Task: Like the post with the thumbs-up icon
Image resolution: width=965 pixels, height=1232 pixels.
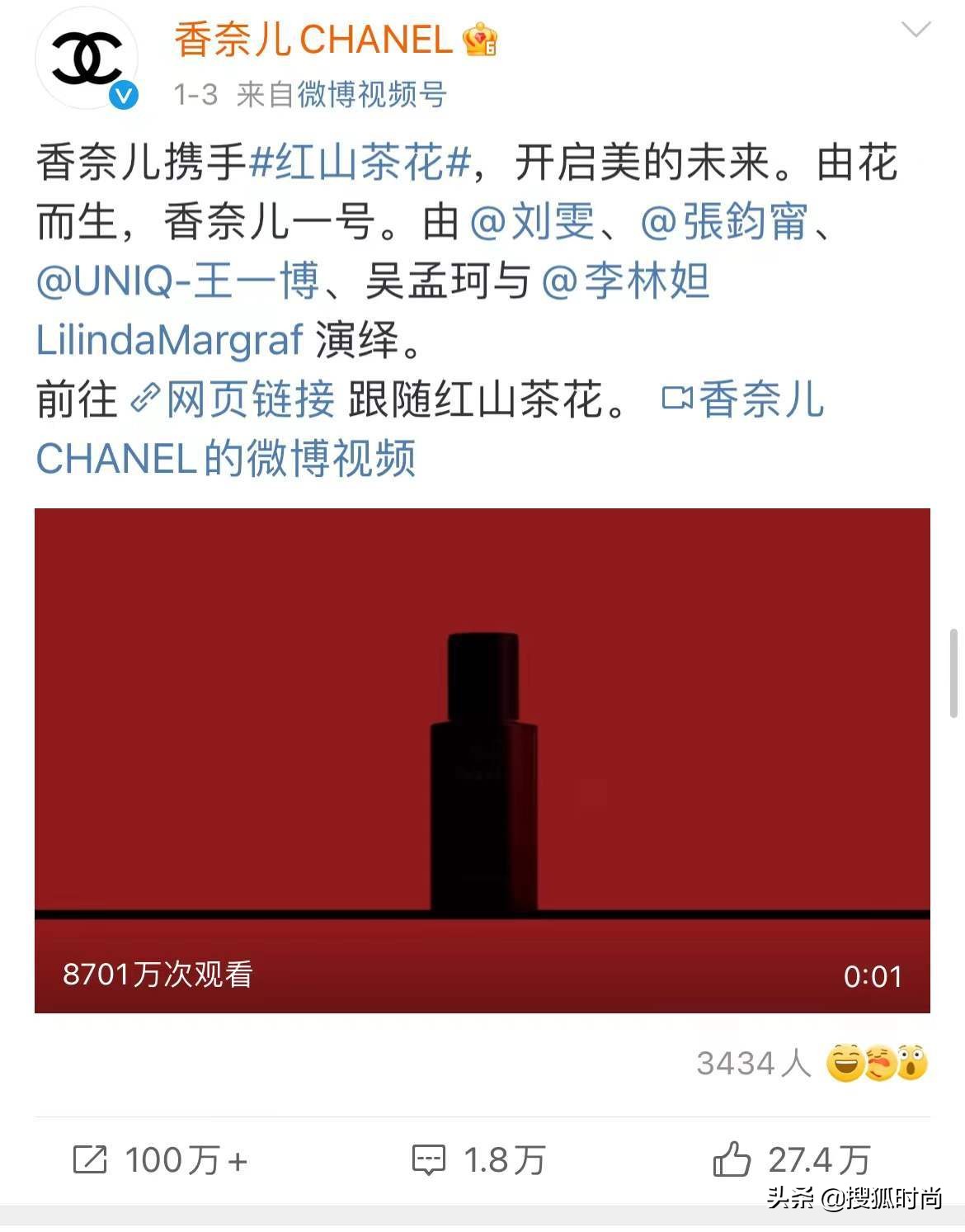Action: [735, 1160]
